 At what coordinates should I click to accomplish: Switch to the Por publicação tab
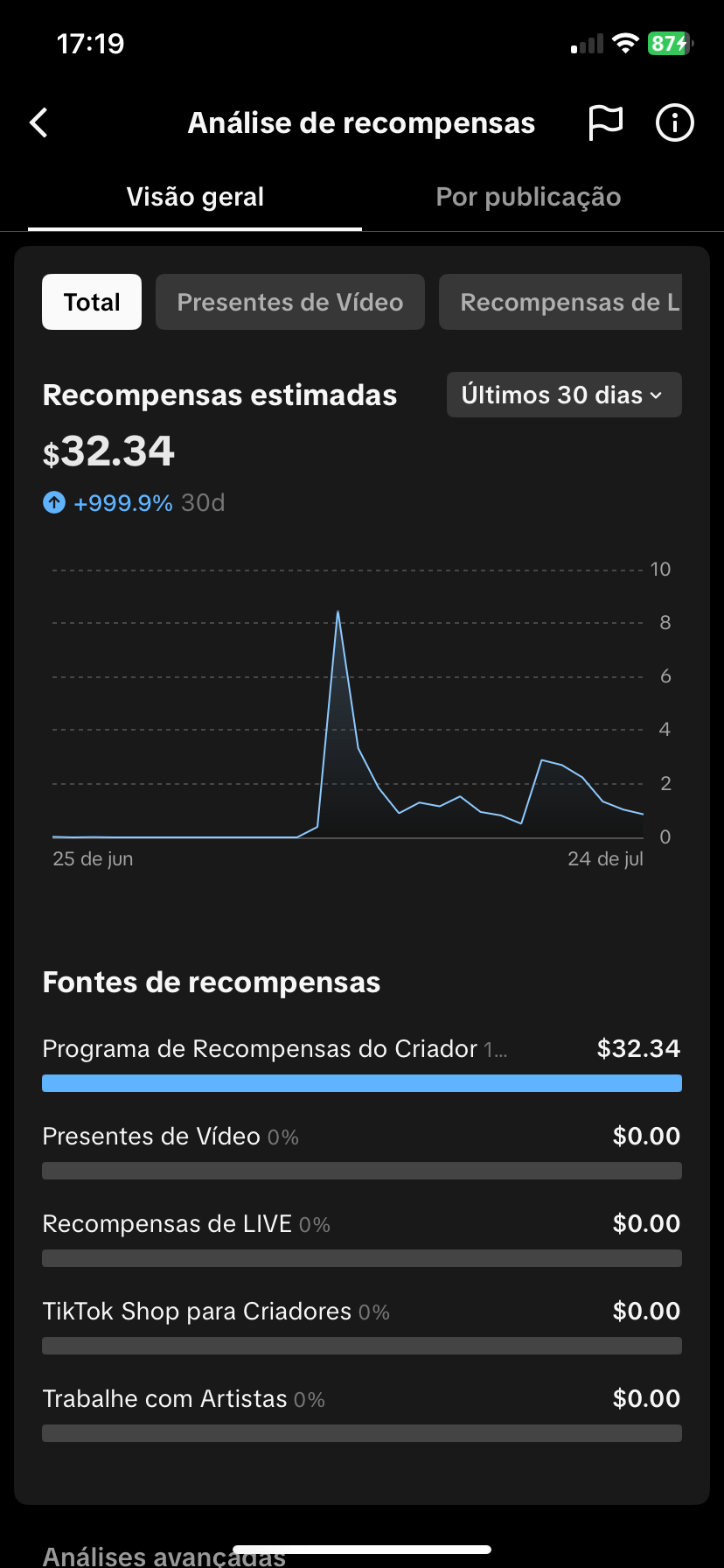pos(528,198)
